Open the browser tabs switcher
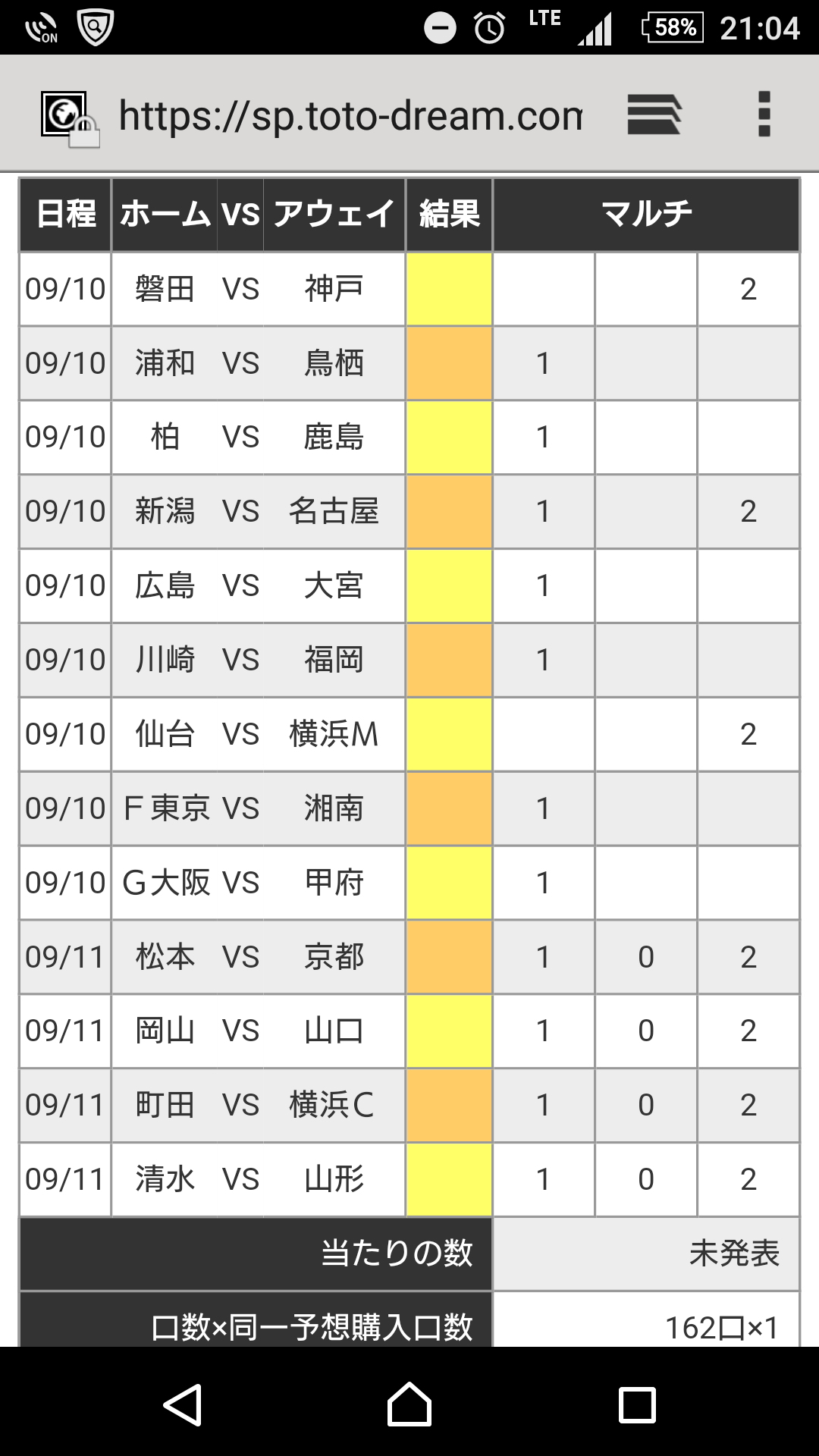Viewport: 819px width, 1456px height. coord(654,115)
